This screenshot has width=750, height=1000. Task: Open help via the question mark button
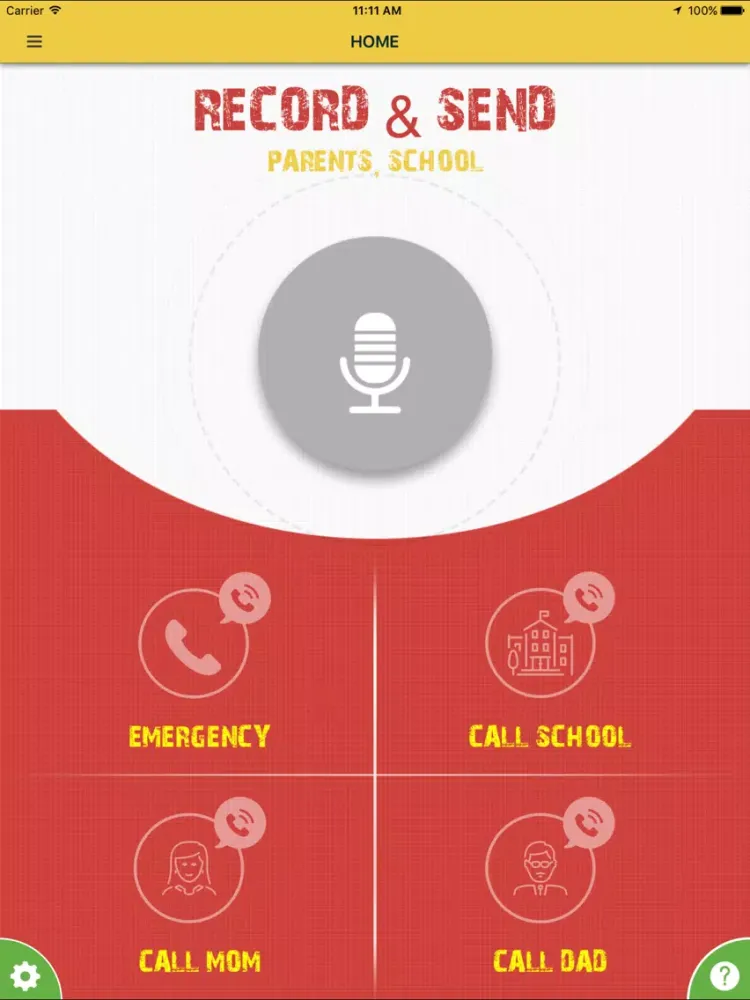pyautogui.click(x=722, y=973)
